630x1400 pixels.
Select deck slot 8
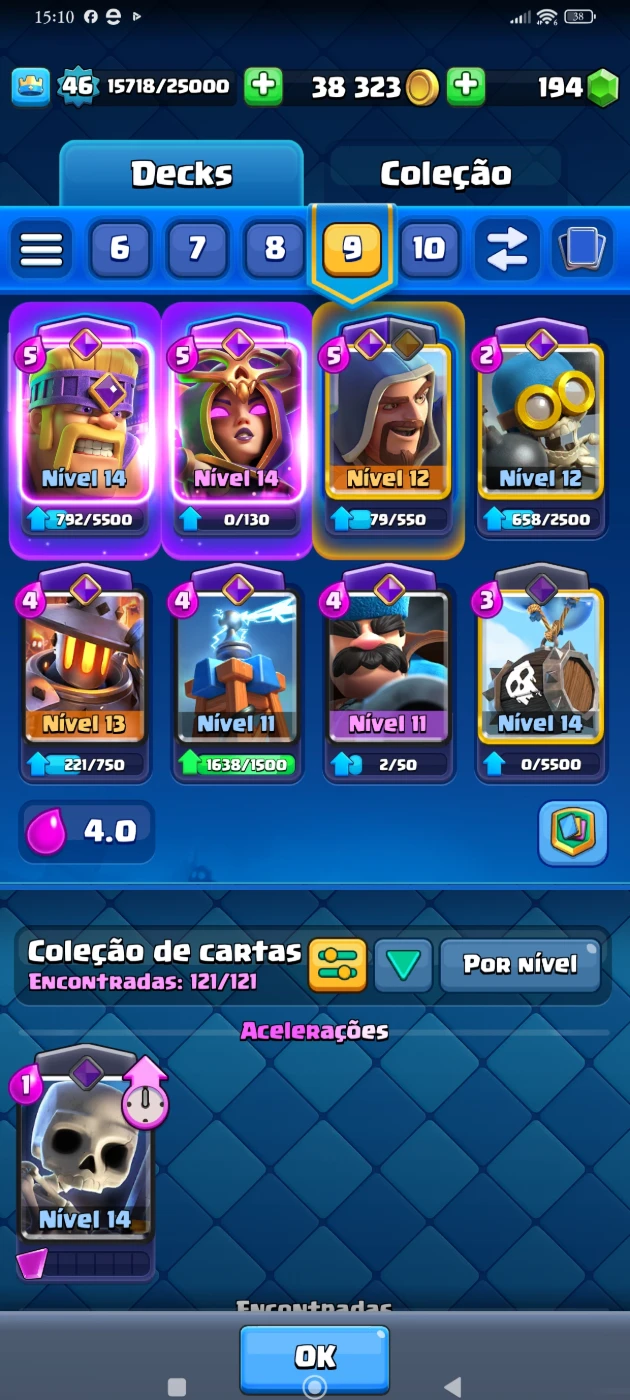[x=274, y=248]
